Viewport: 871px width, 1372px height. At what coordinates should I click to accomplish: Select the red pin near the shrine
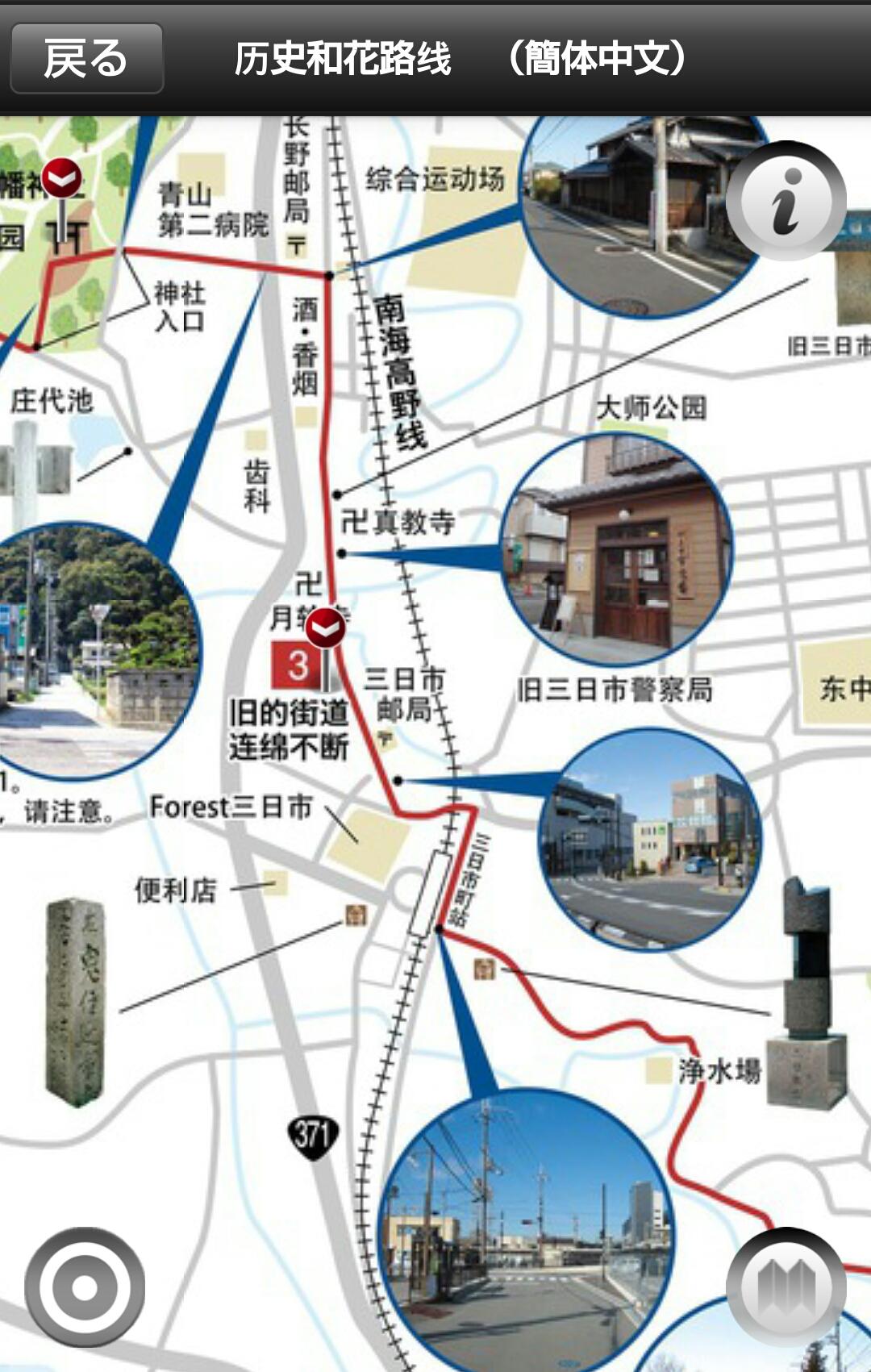click(62, 179)
